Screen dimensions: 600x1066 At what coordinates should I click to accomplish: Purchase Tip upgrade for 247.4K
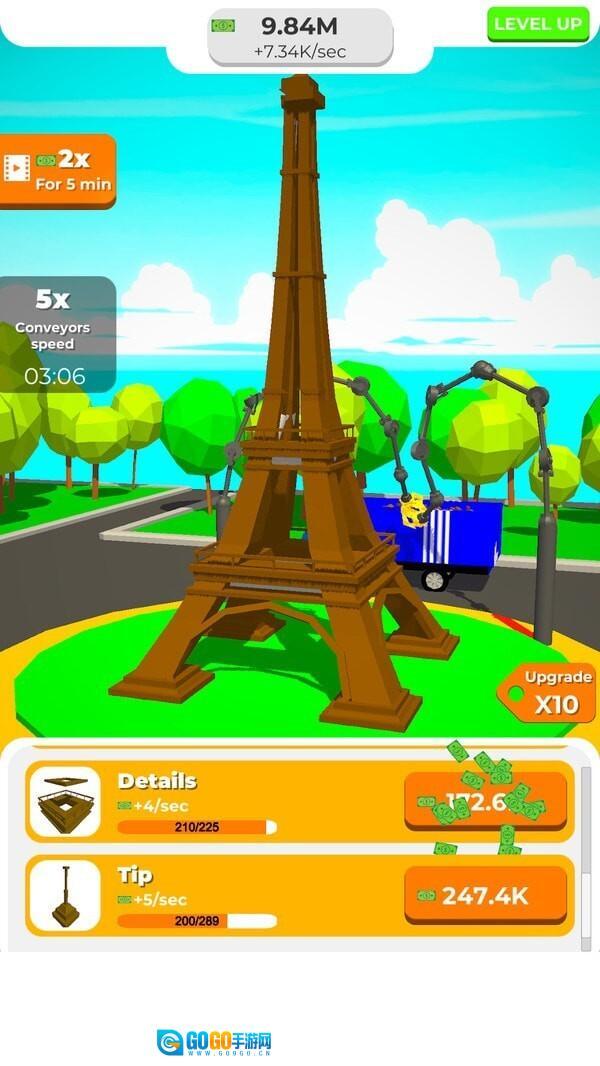point(485,895)
